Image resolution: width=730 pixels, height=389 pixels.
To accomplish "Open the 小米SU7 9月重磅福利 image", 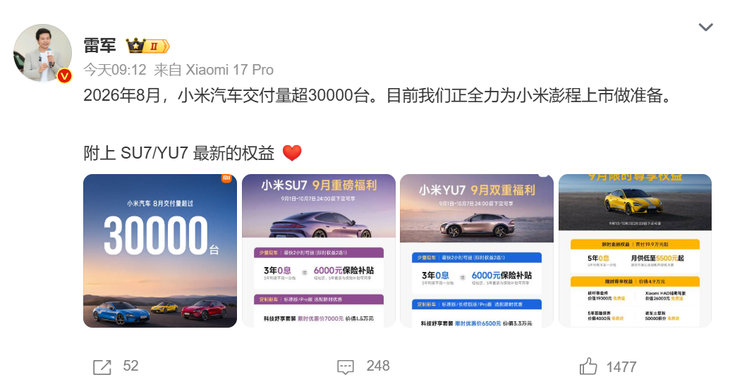I will tap(318, 251).
